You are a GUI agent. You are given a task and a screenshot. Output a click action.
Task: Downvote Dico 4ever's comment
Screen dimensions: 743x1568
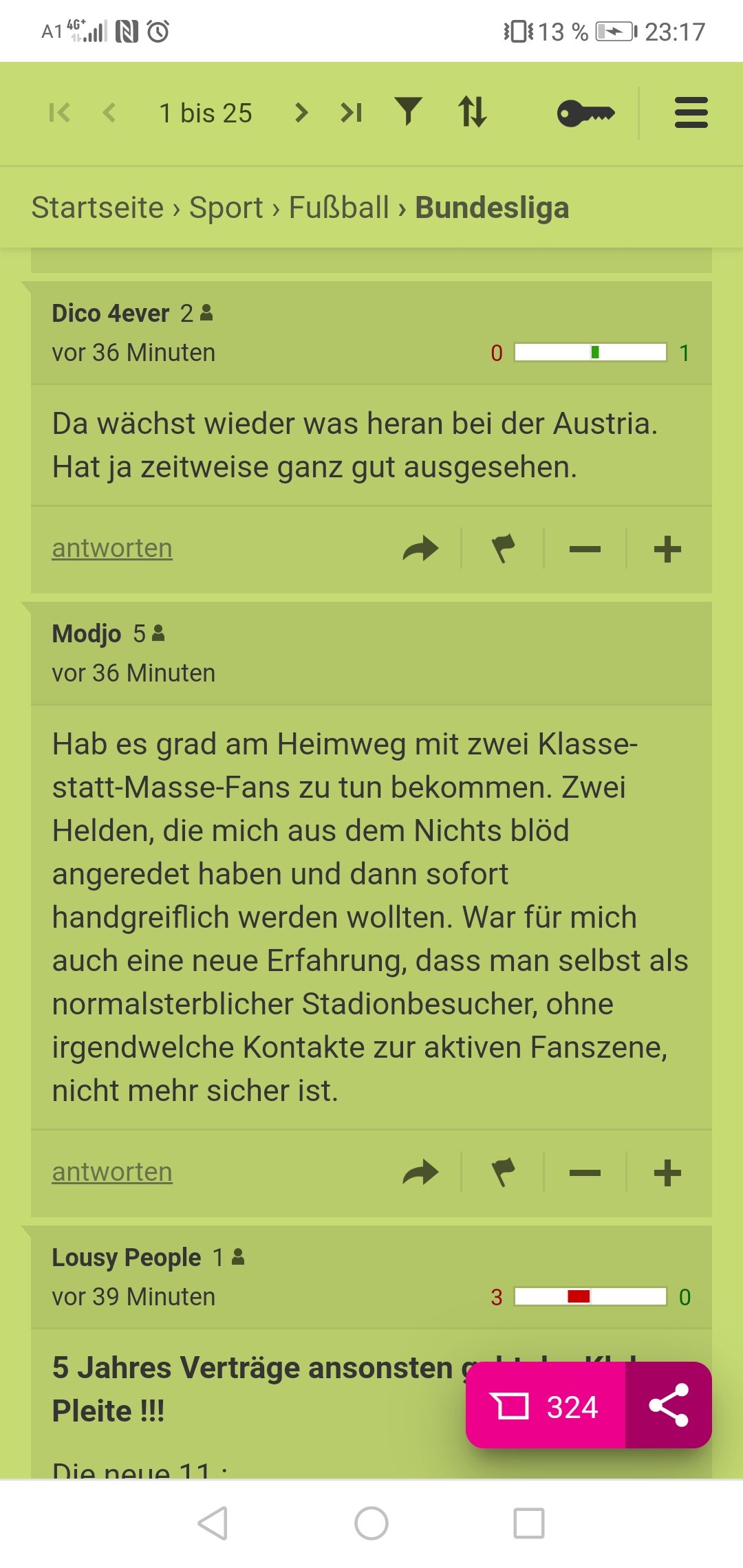tap(585, 549)
